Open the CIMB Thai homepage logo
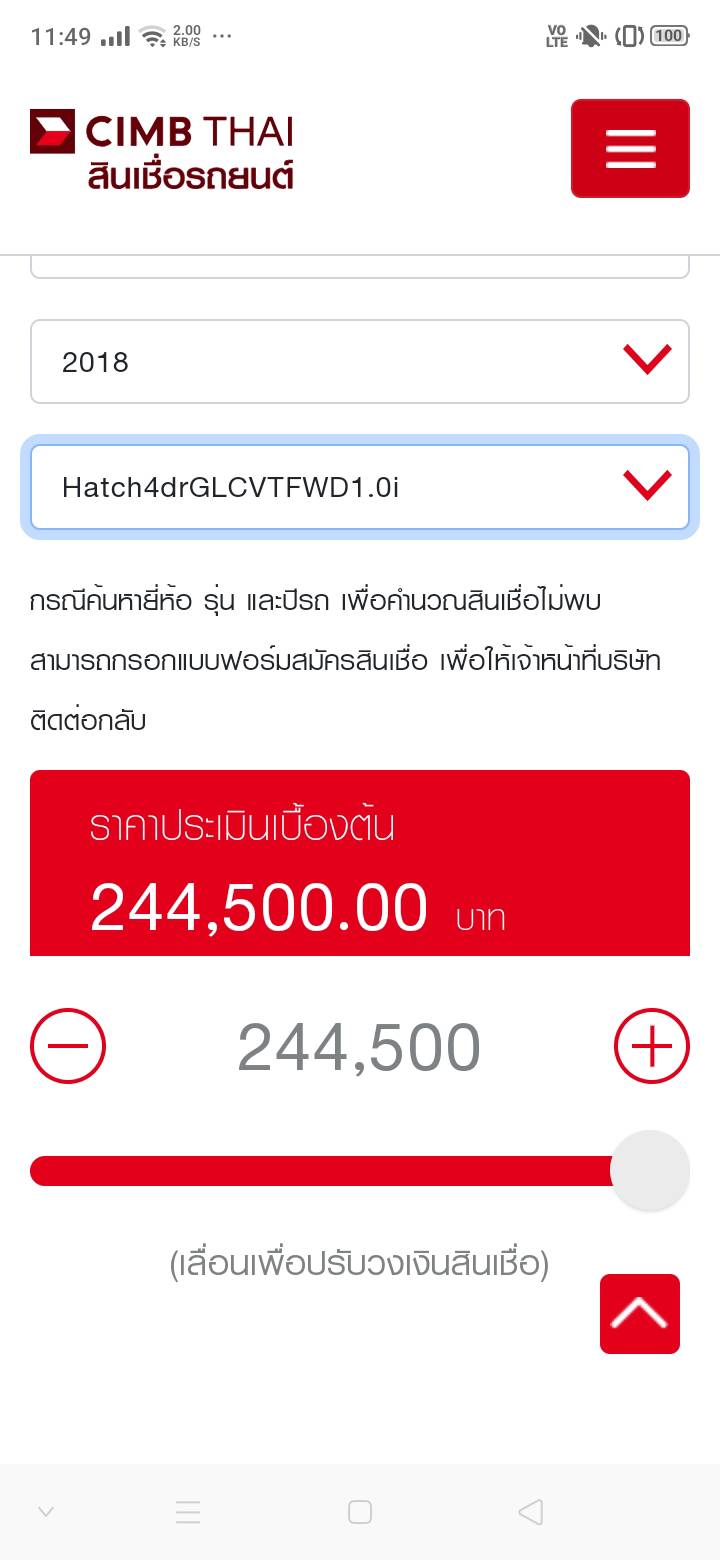Screen dimensions: 720x1560 pyautogui.click(x=162, y=150)
